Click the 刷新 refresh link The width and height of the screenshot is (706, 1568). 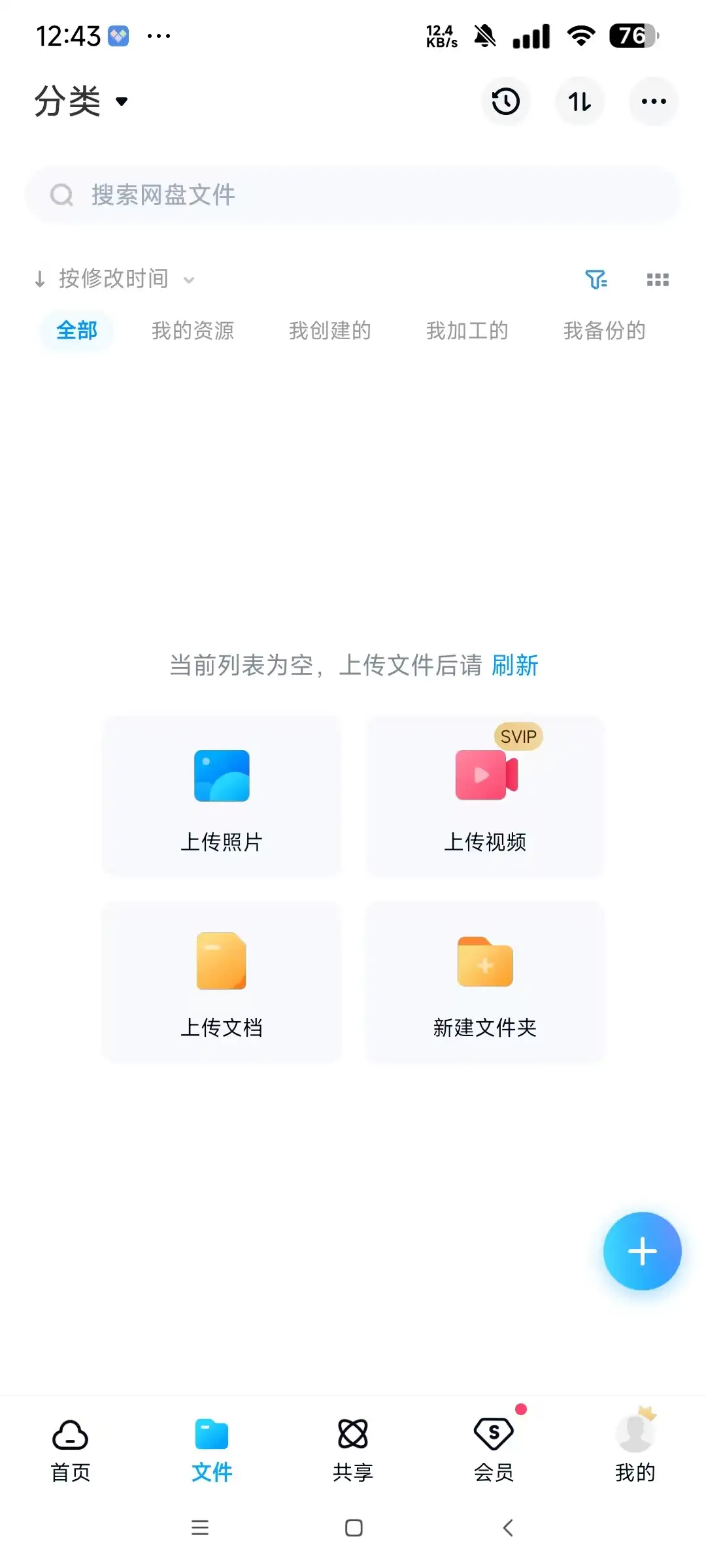[x=515, y=666]
